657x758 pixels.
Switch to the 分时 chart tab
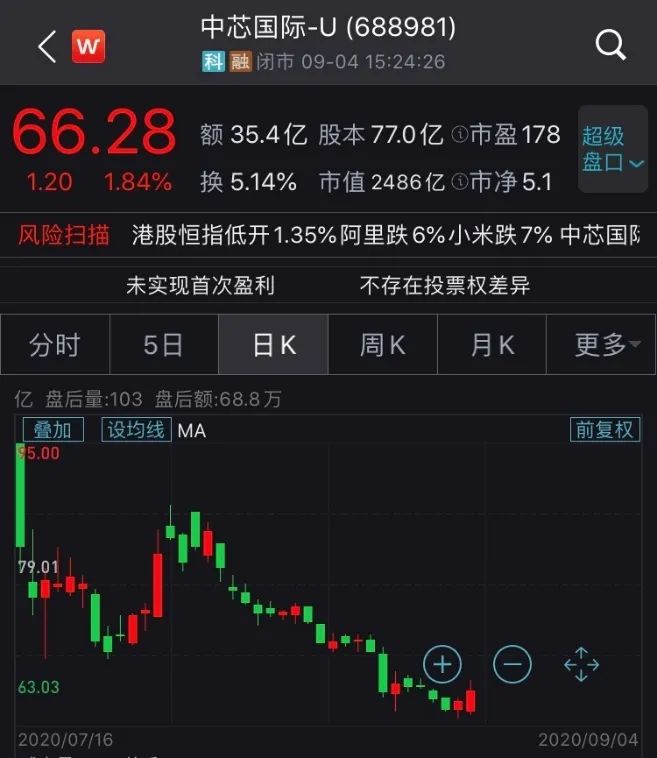click(x=54, y=345)
